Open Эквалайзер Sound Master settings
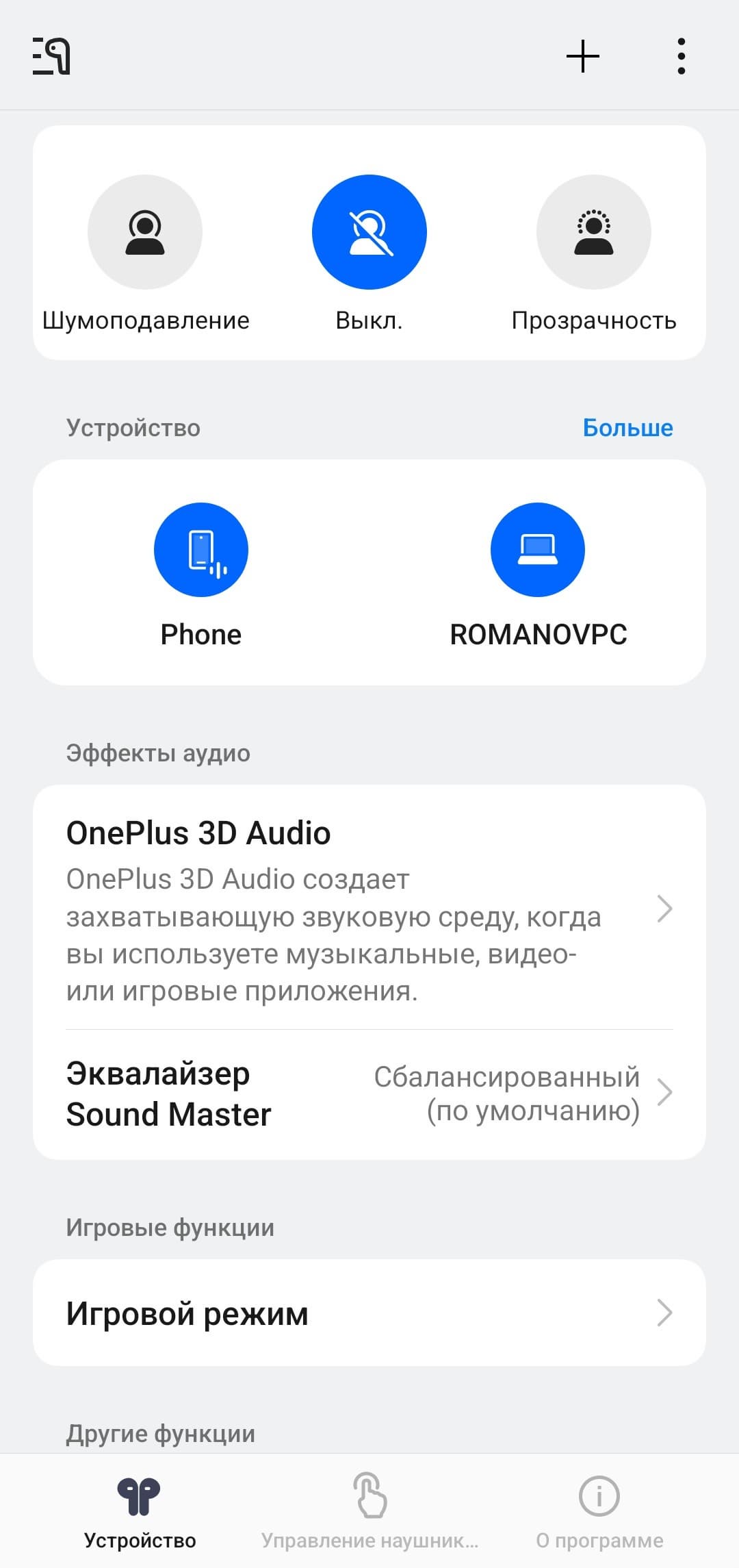Viewport: 739px width, 1568px height. coord(369,1093)
